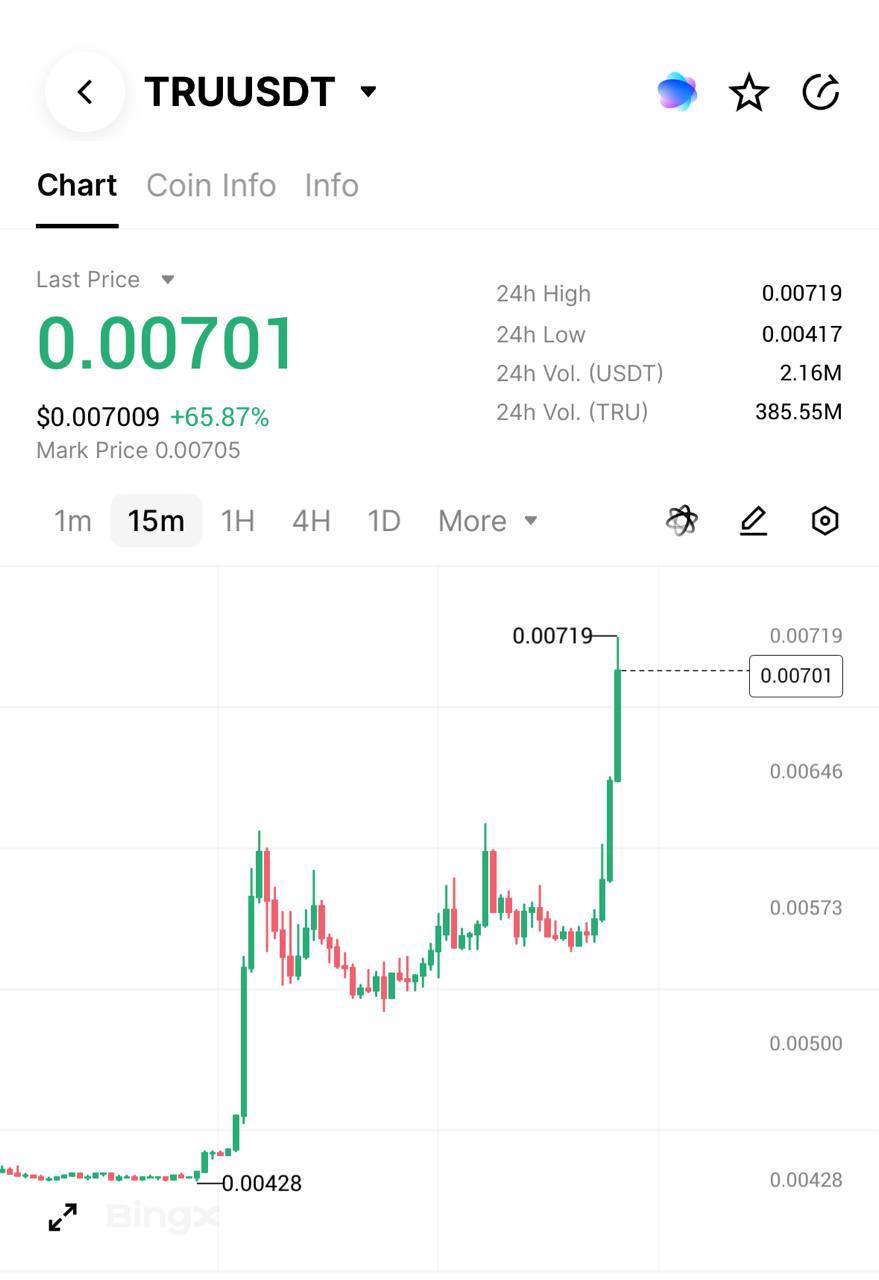Open the colorful AI assistant icon
This screenshot has width=879, height=1280.
pos(677,92)
